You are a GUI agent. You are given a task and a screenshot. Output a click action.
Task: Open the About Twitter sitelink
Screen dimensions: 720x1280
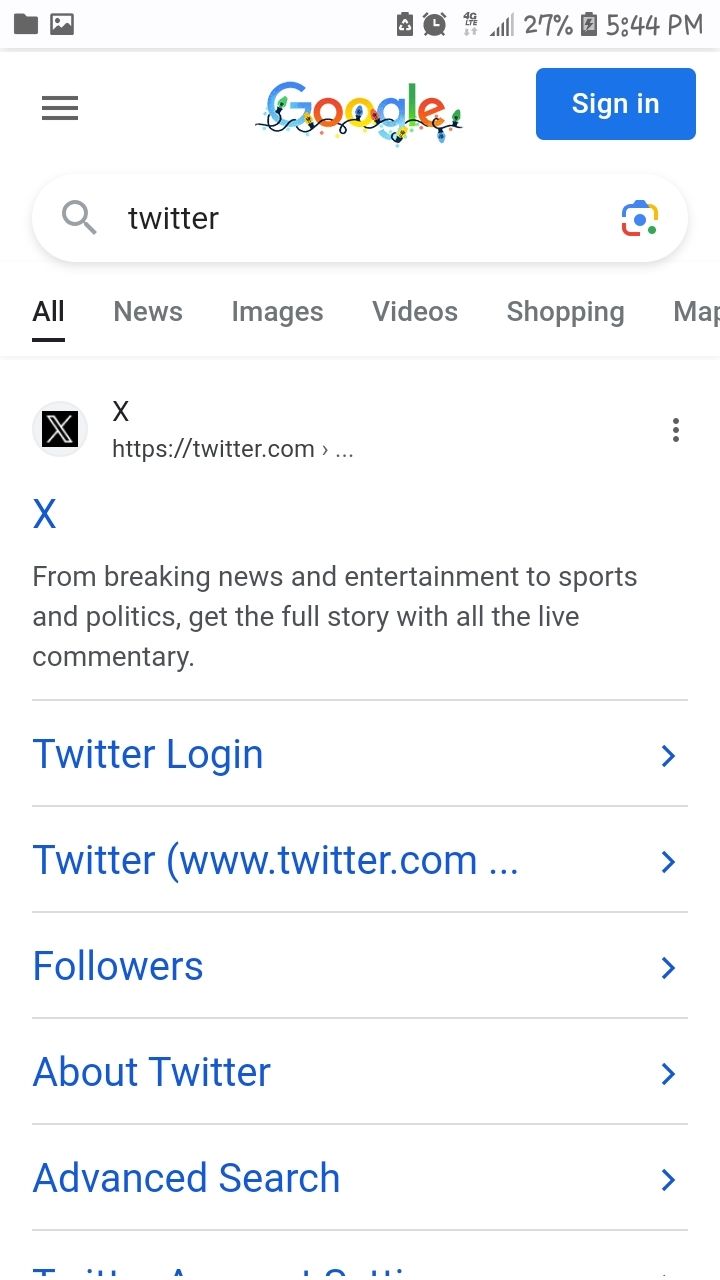point(360,1072)
